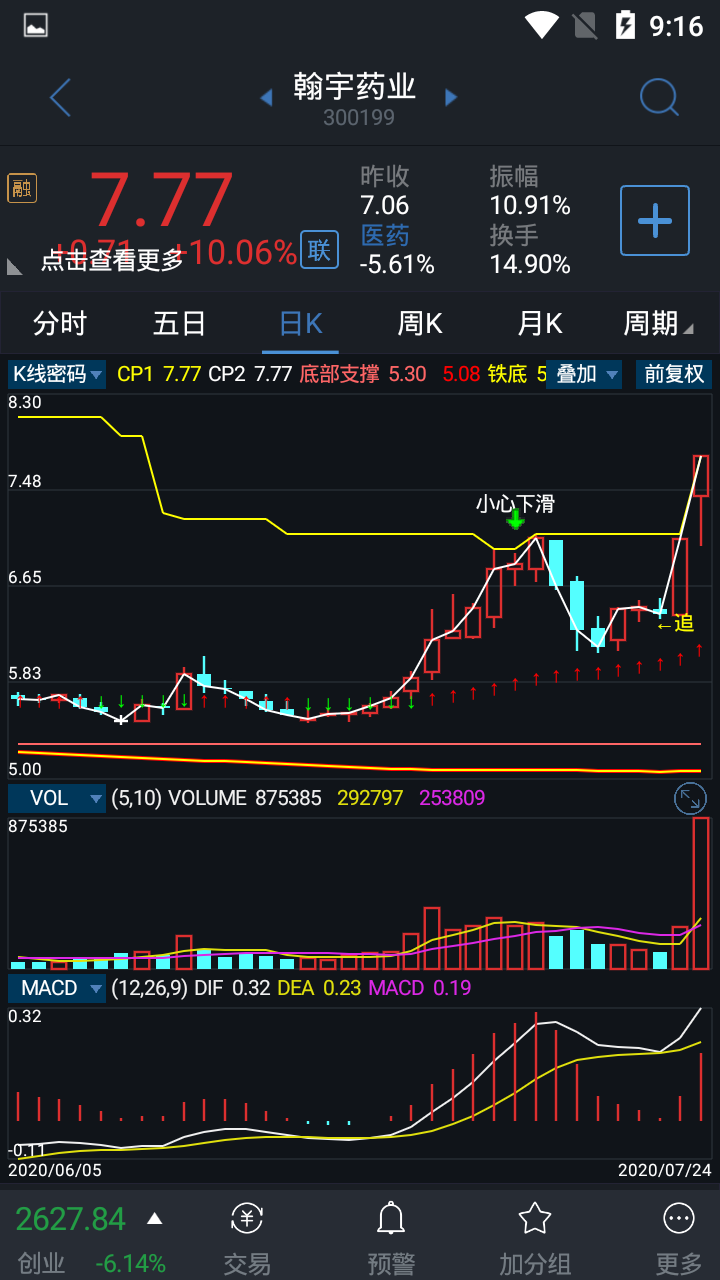720x1280 pixels.
Task: Switch to the 分时 chart tab
Action: 60,324
